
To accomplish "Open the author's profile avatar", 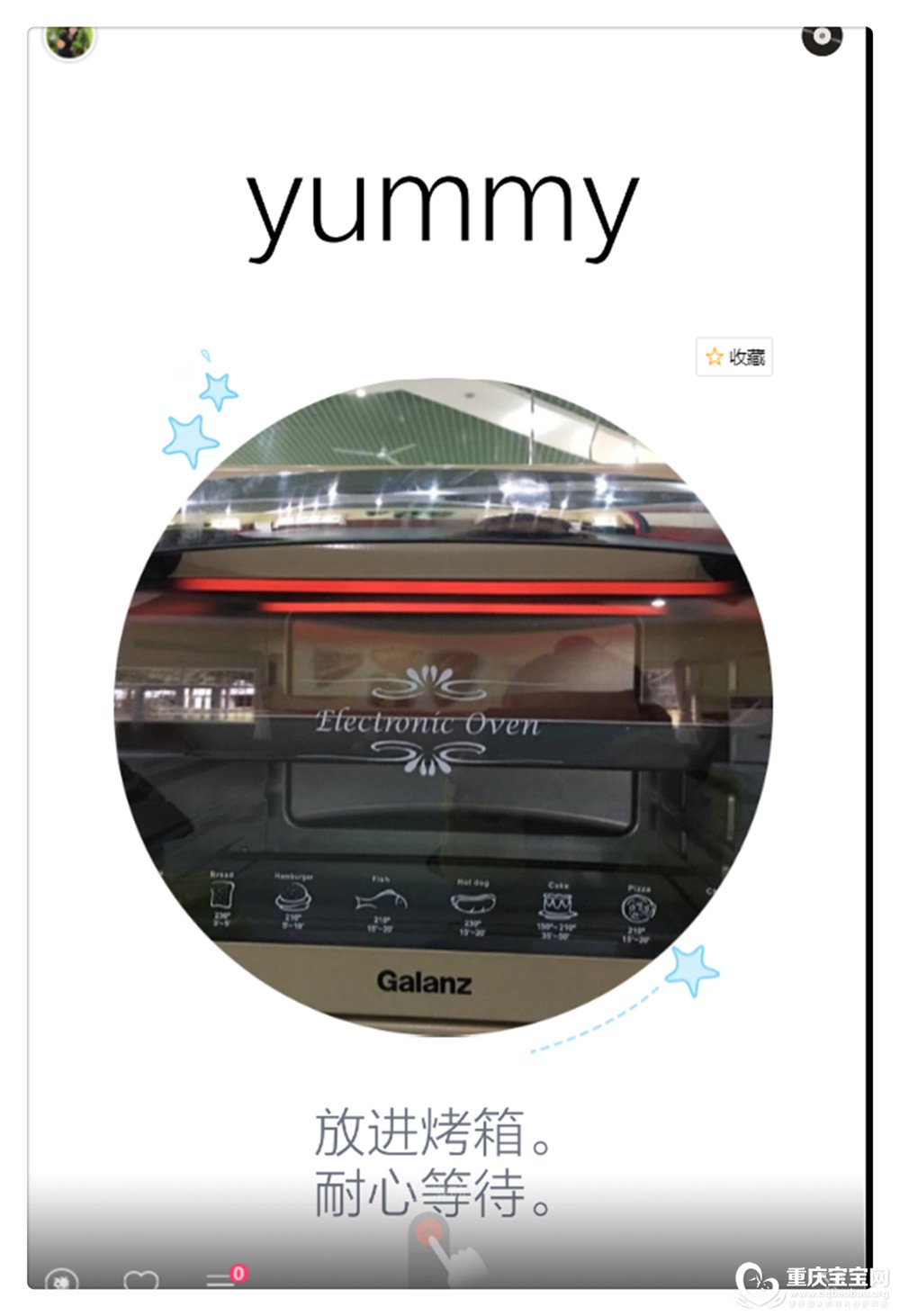I will click(x=70, y=41).
